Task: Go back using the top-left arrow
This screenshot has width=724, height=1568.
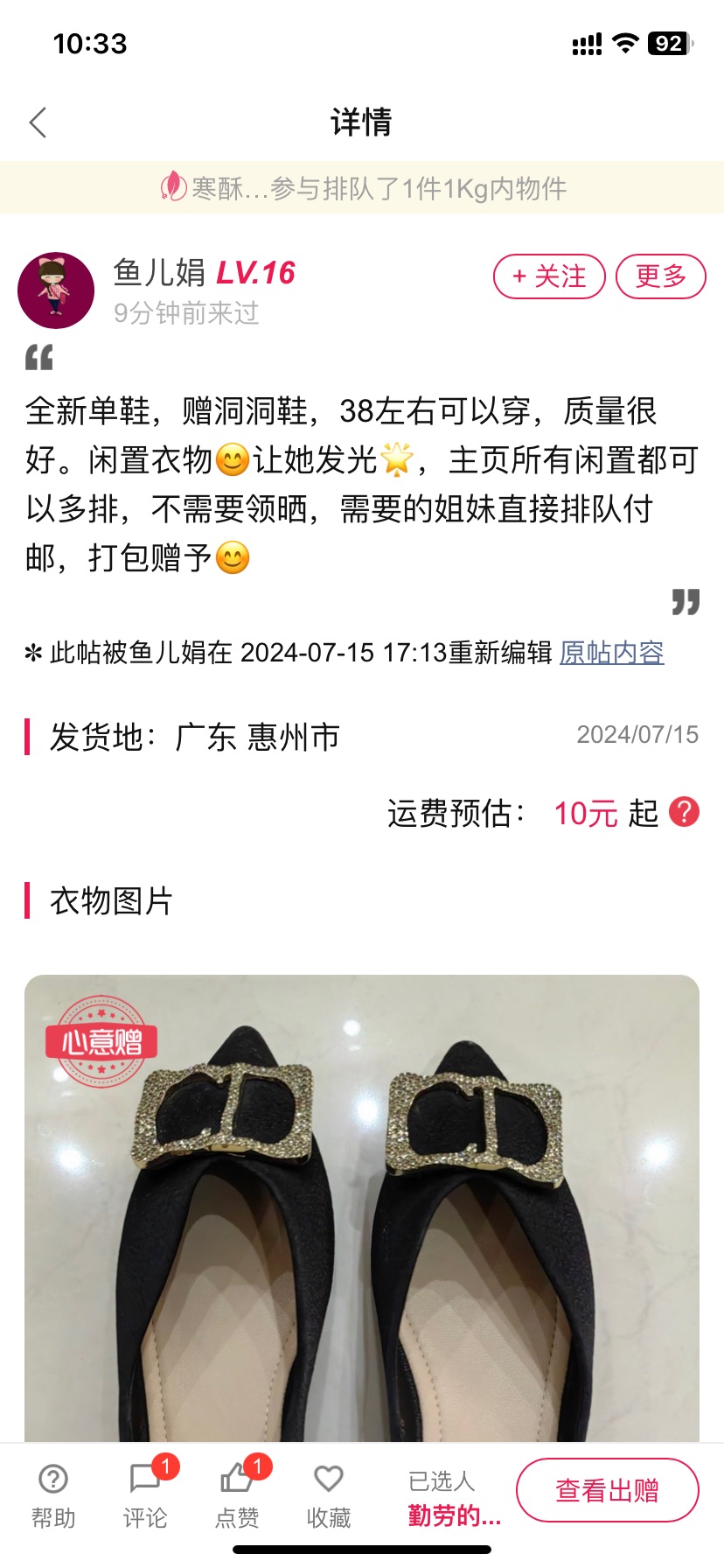Action: (x=38, y=122)
